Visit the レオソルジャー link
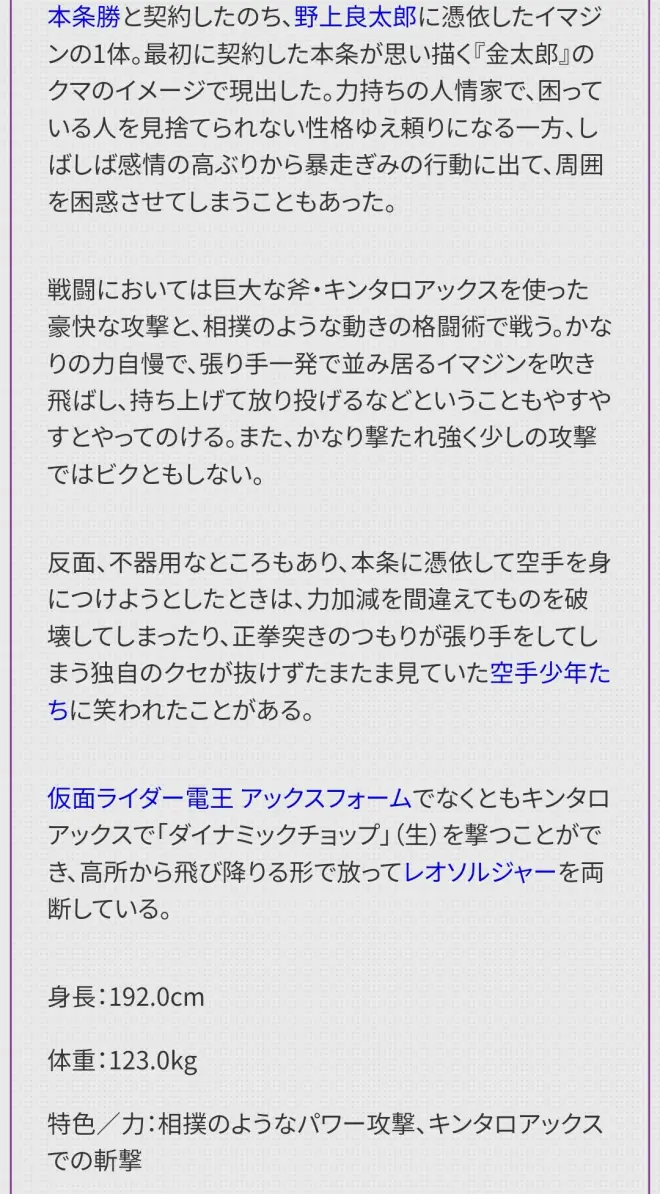Viewport: 660px width, 1194px height. [479, 871]
